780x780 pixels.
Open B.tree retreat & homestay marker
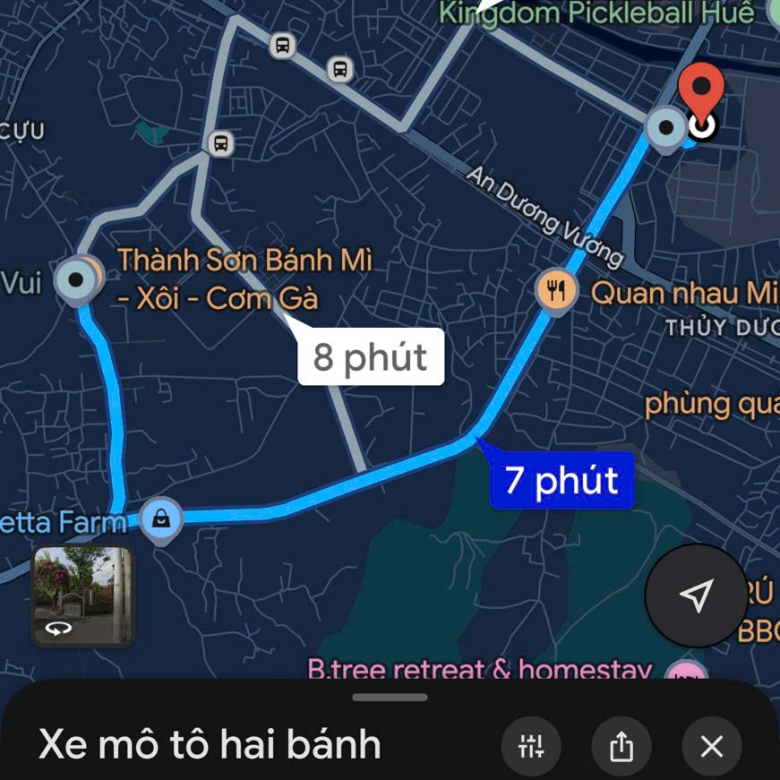point(686,672)
